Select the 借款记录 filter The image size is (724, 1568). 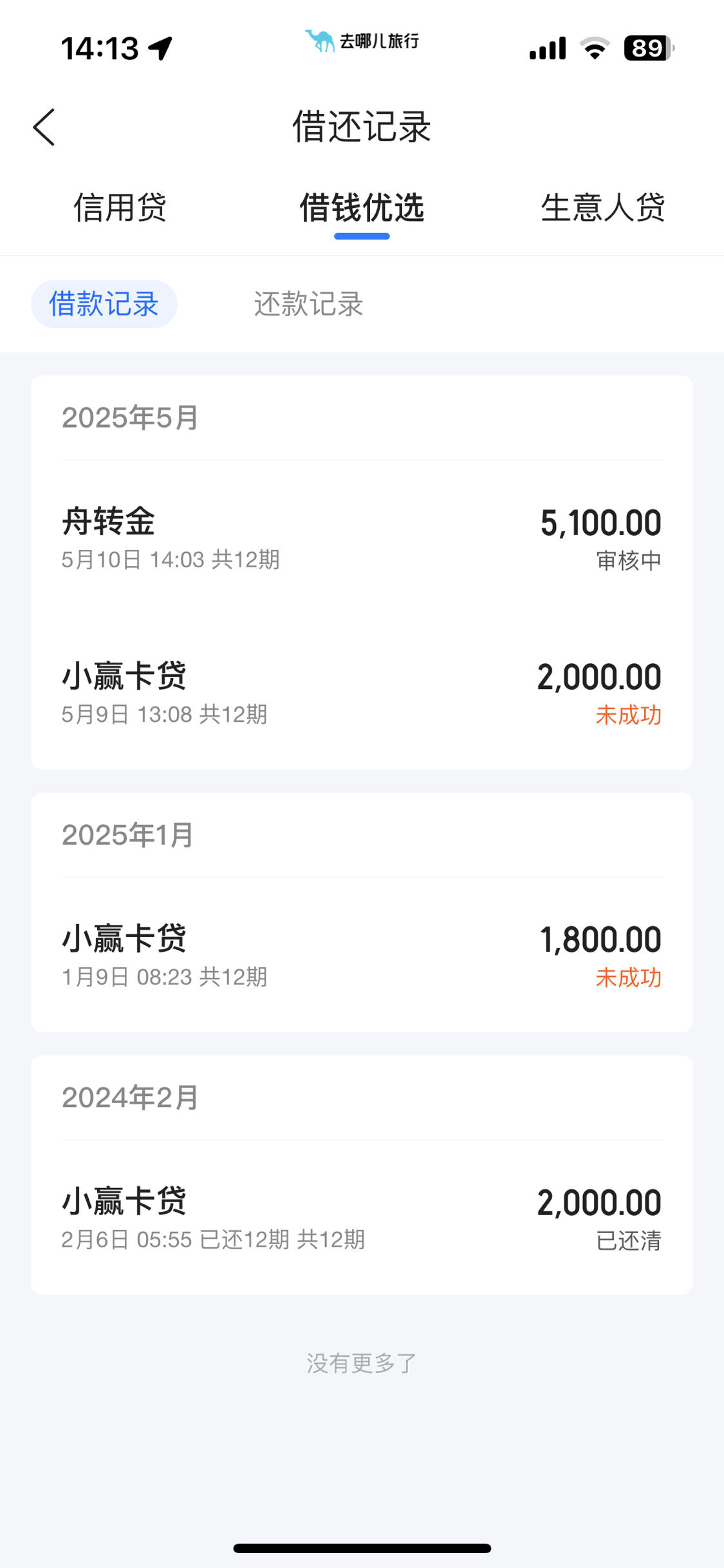[x=104, y=304]
